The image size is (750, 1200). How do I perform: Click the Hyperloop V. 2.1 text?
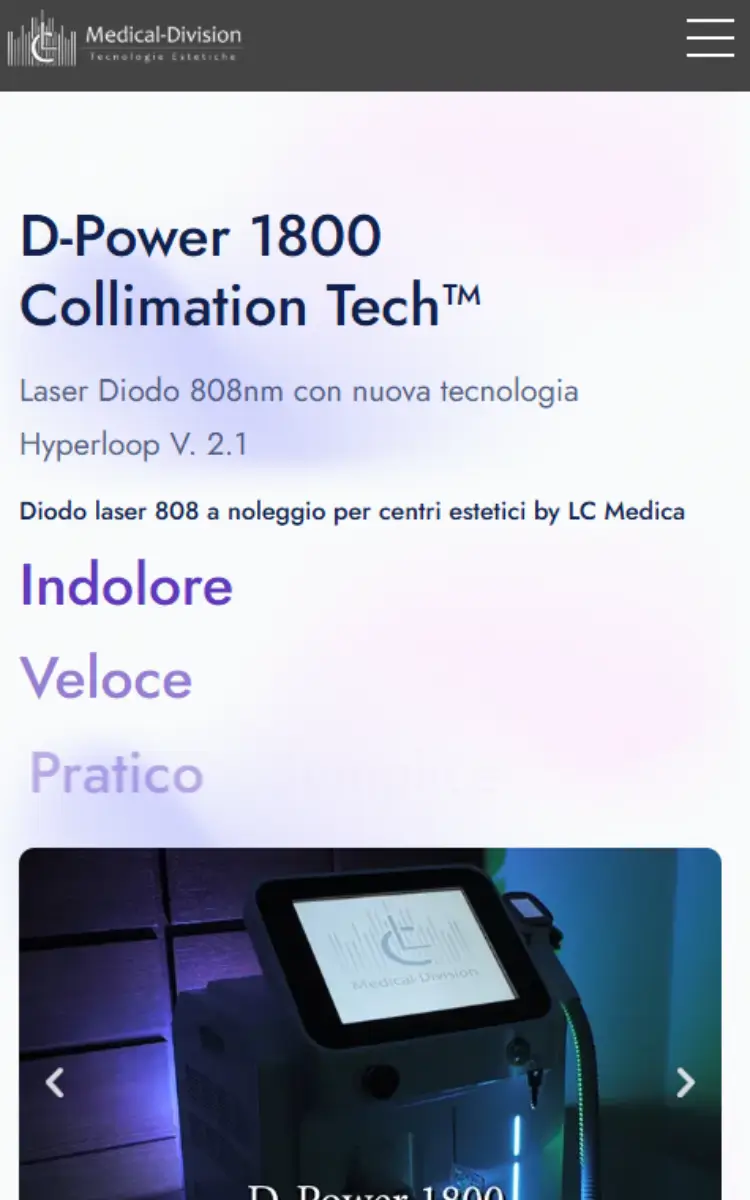[x=133, y=445]
